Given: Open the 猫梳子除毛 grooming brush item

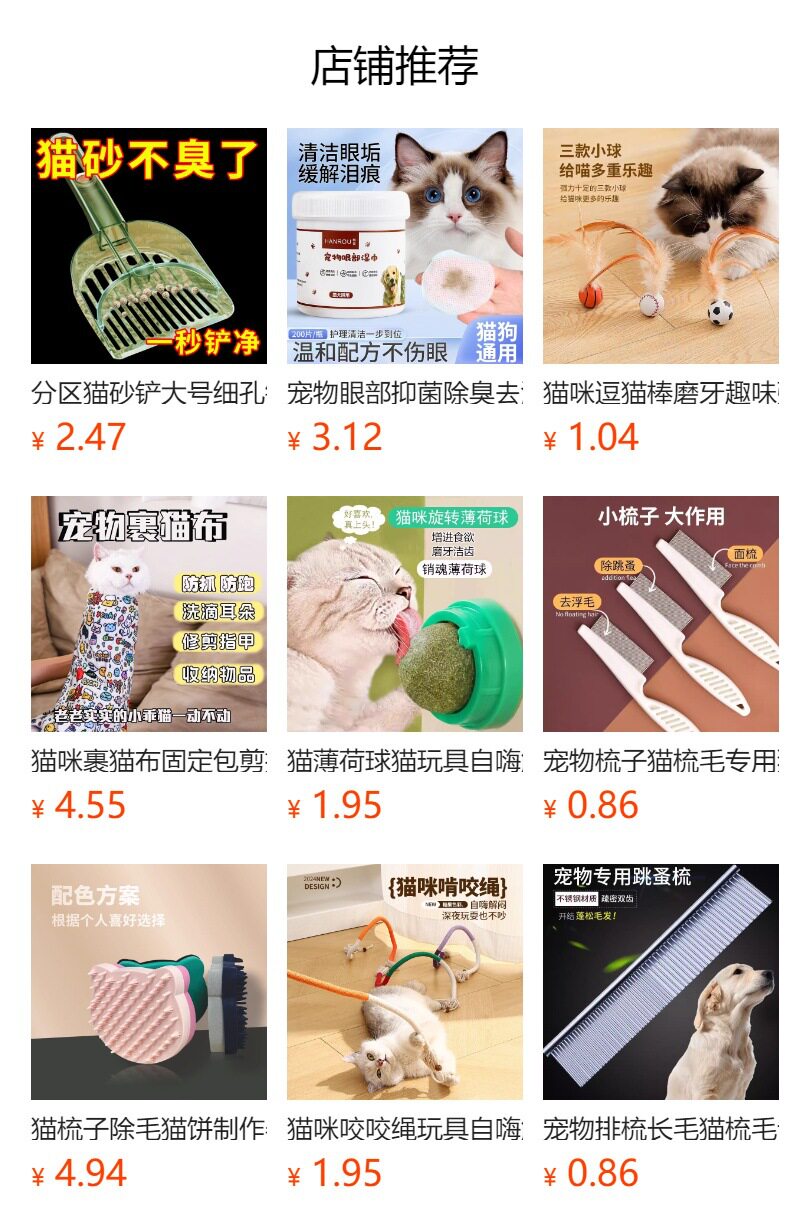Looking at the screenshot, I should (x=149, y=982).
